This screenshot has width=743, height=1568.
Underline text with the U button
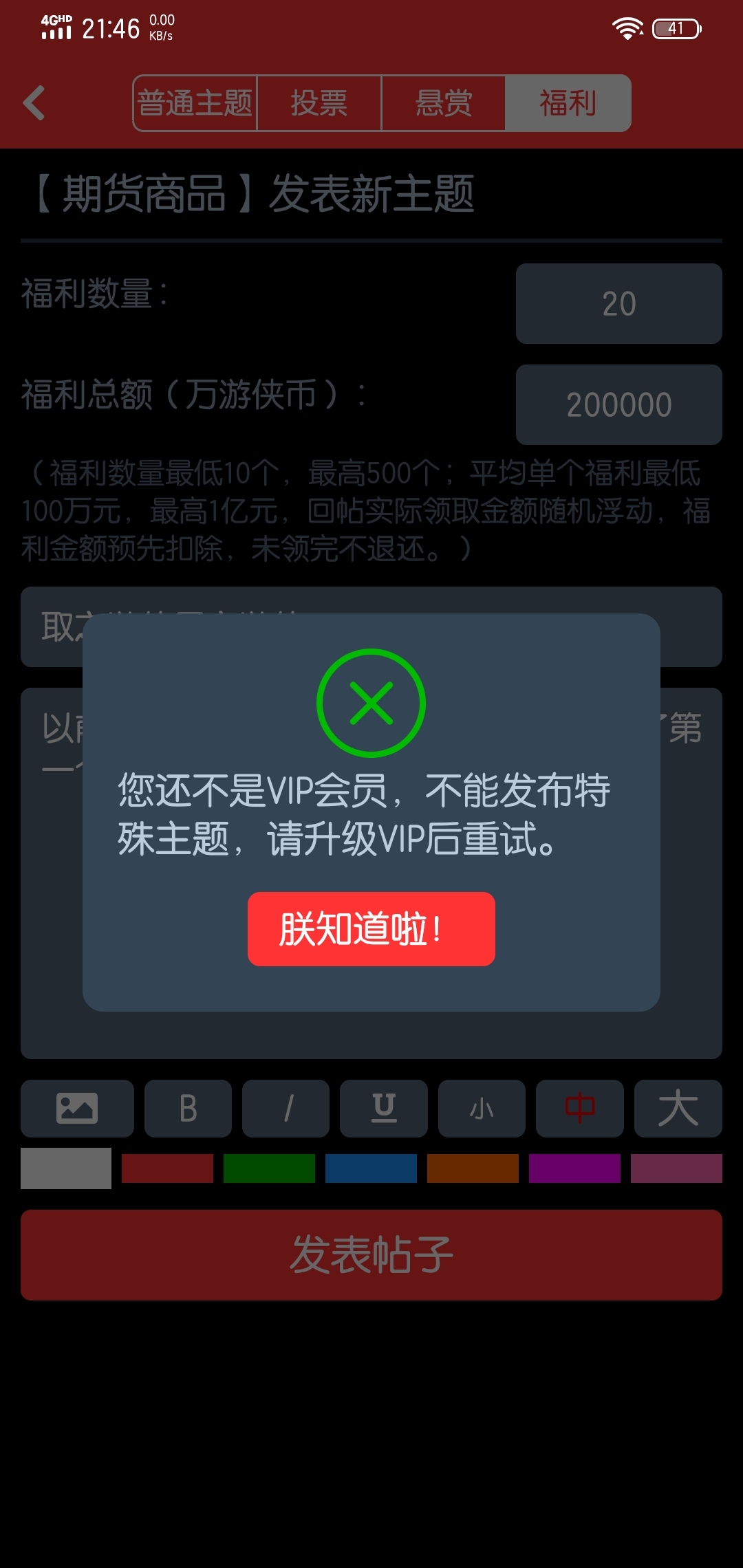pos(384,1108)
